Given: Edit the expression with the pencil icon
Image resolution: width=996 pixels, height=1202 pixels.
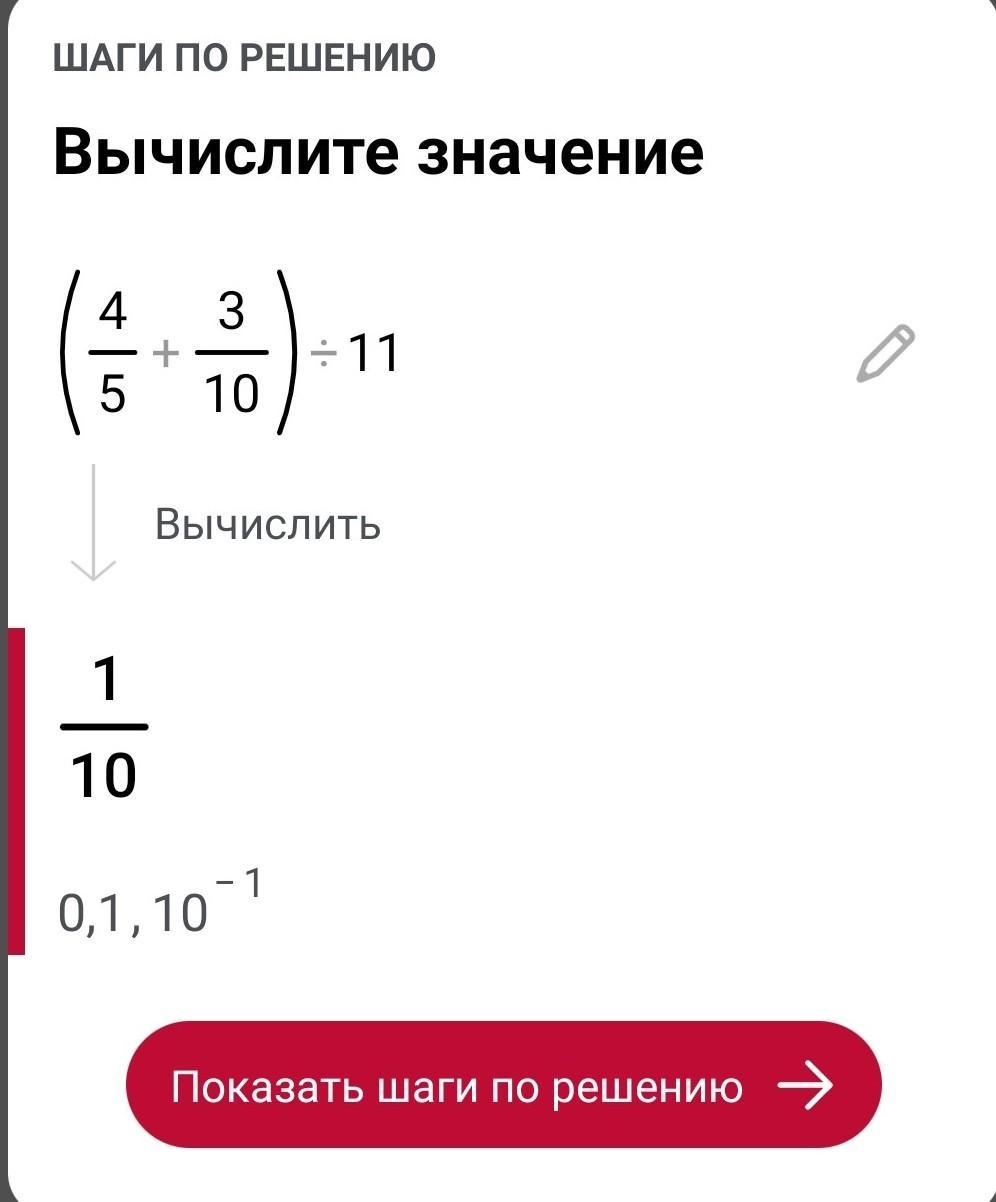Looking at the screenshot, I should [885, 353].
